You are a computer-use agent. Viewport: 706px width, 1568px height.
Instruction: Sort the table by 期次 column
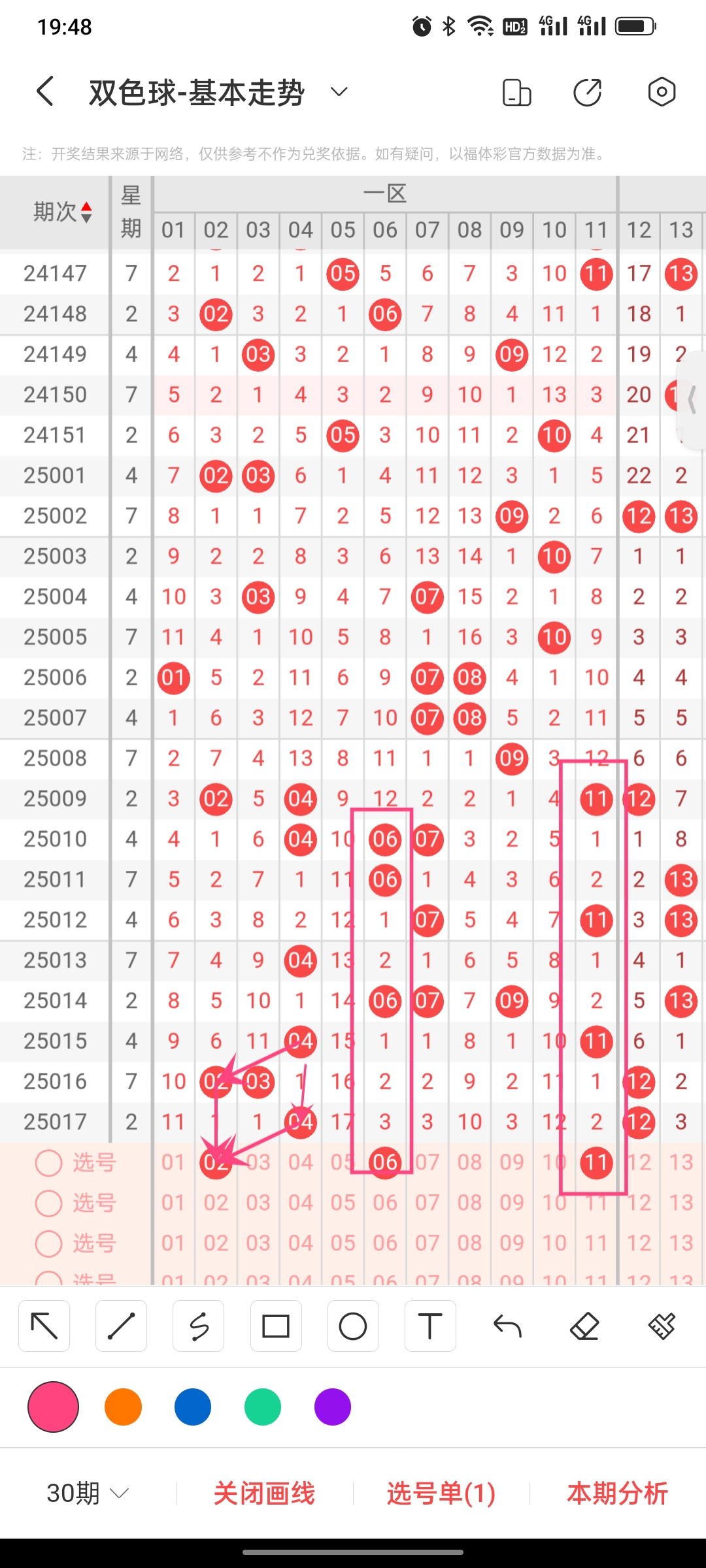pyautogui.click(x=62, y=212)
